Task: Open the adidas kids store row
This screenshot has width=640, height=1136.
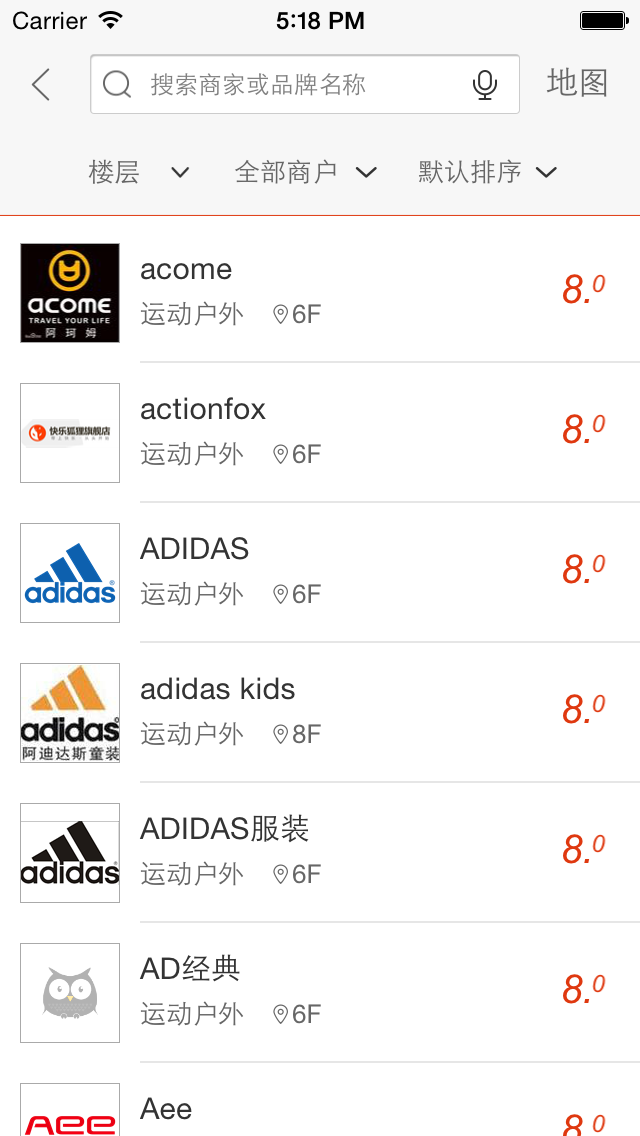Action: click(320, 712)
